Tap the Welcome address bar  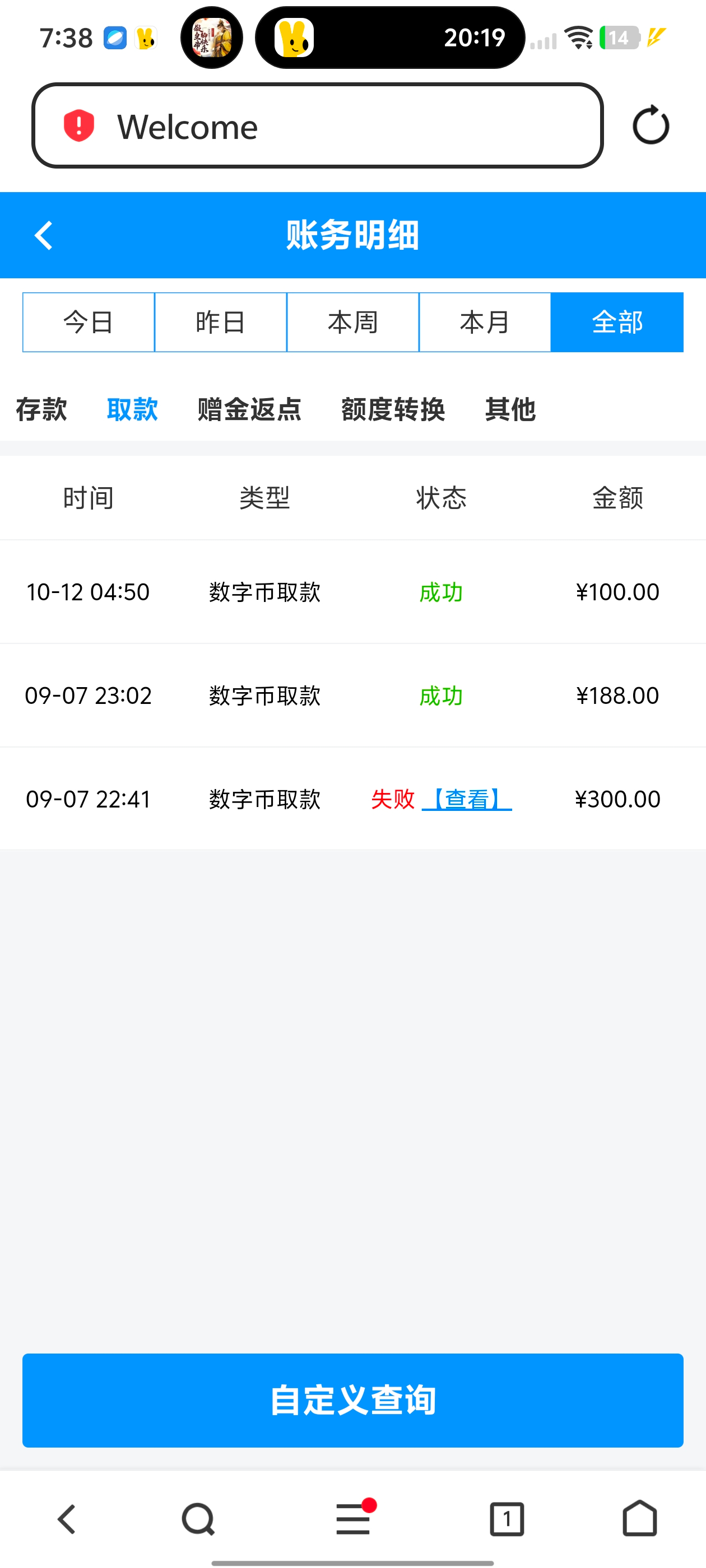tap(317, 126)
